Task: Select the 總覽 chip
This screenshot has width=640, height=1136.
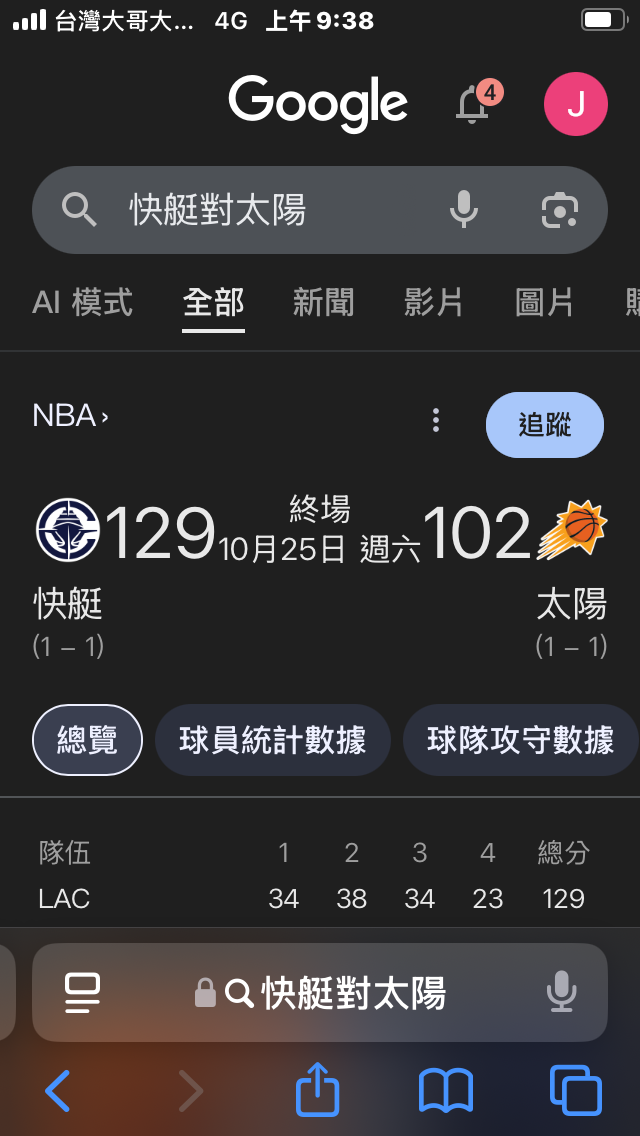Action: tap(88, 740)
